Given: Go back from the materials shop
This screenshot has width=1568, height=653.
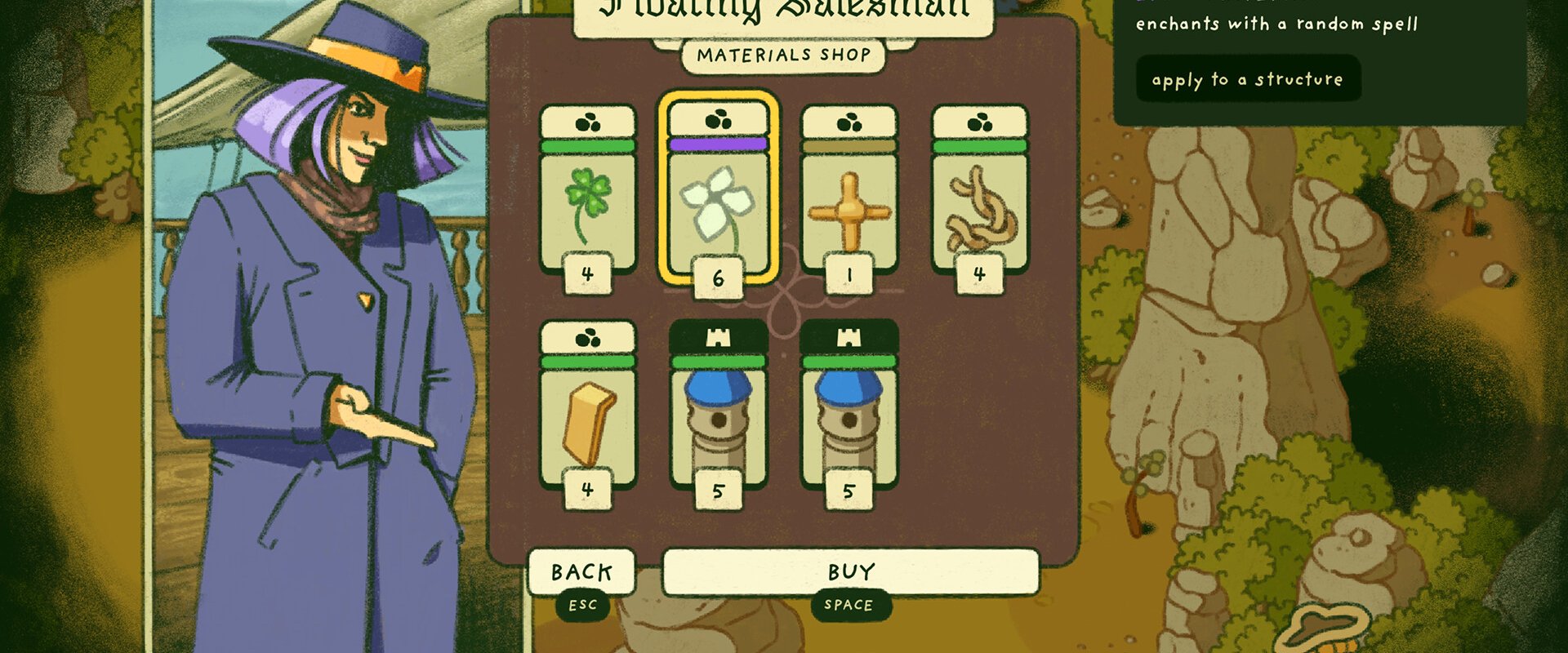Looking at the screenshot, I should coord(581,572).
